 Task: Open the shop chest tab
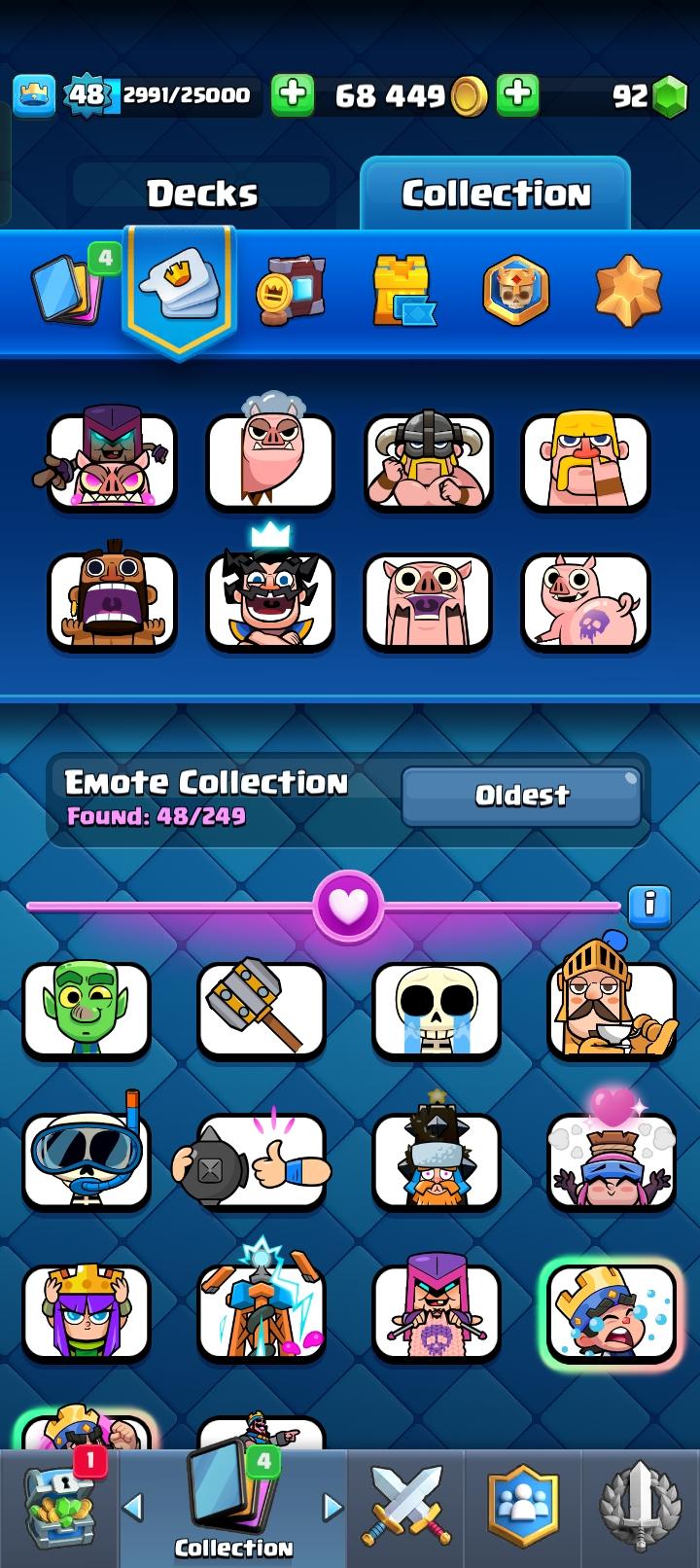click(x=58, y=1509)
